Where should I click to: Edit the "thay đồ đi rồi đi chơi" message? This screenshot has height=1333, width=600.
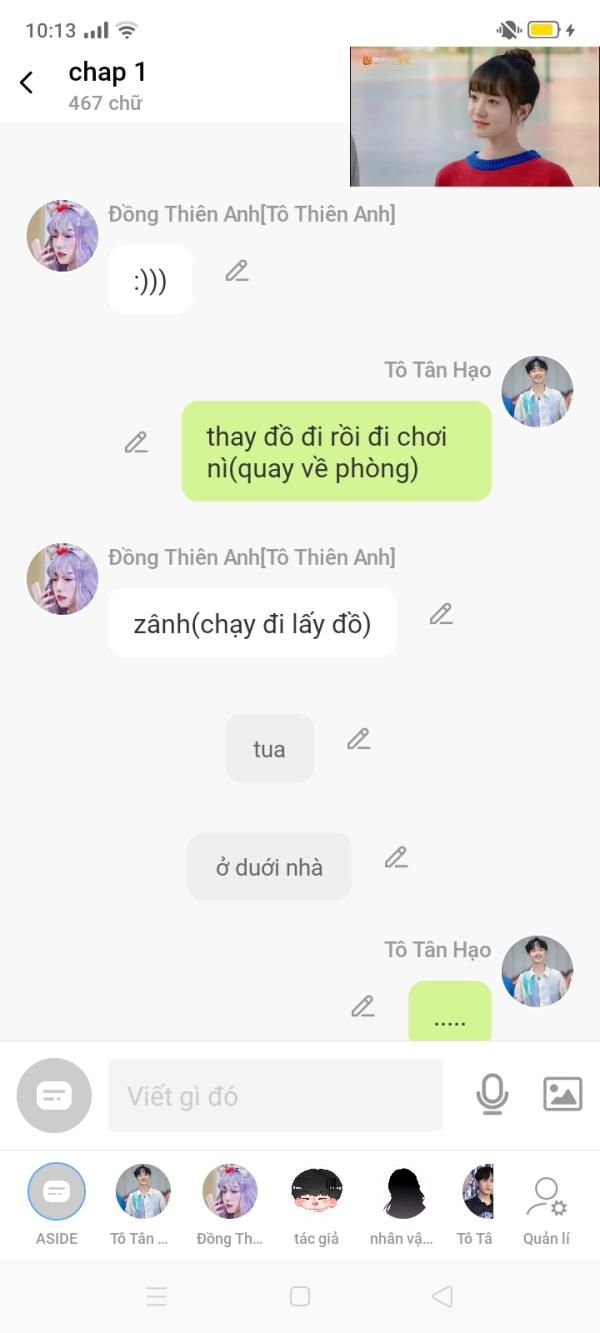[137, 442]
